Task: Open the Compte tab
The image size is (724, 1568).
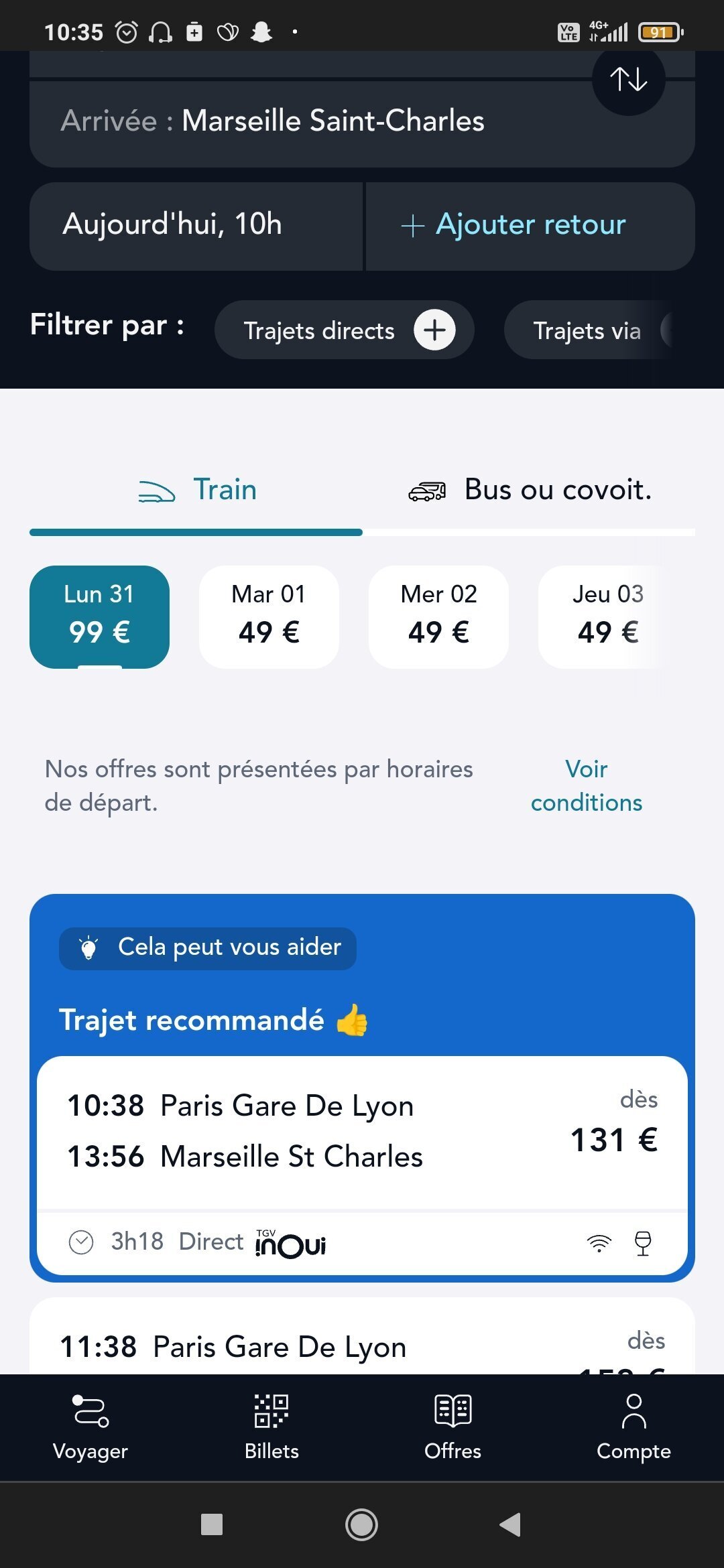Action: coord(633,1427)
